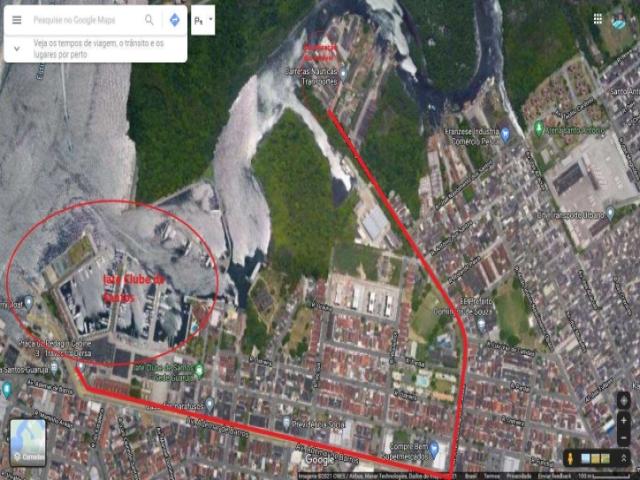Image resolution: width=640 pixels, height=480 pixels.
Task: Tap the compass location button
Action: tap(623, 400)
